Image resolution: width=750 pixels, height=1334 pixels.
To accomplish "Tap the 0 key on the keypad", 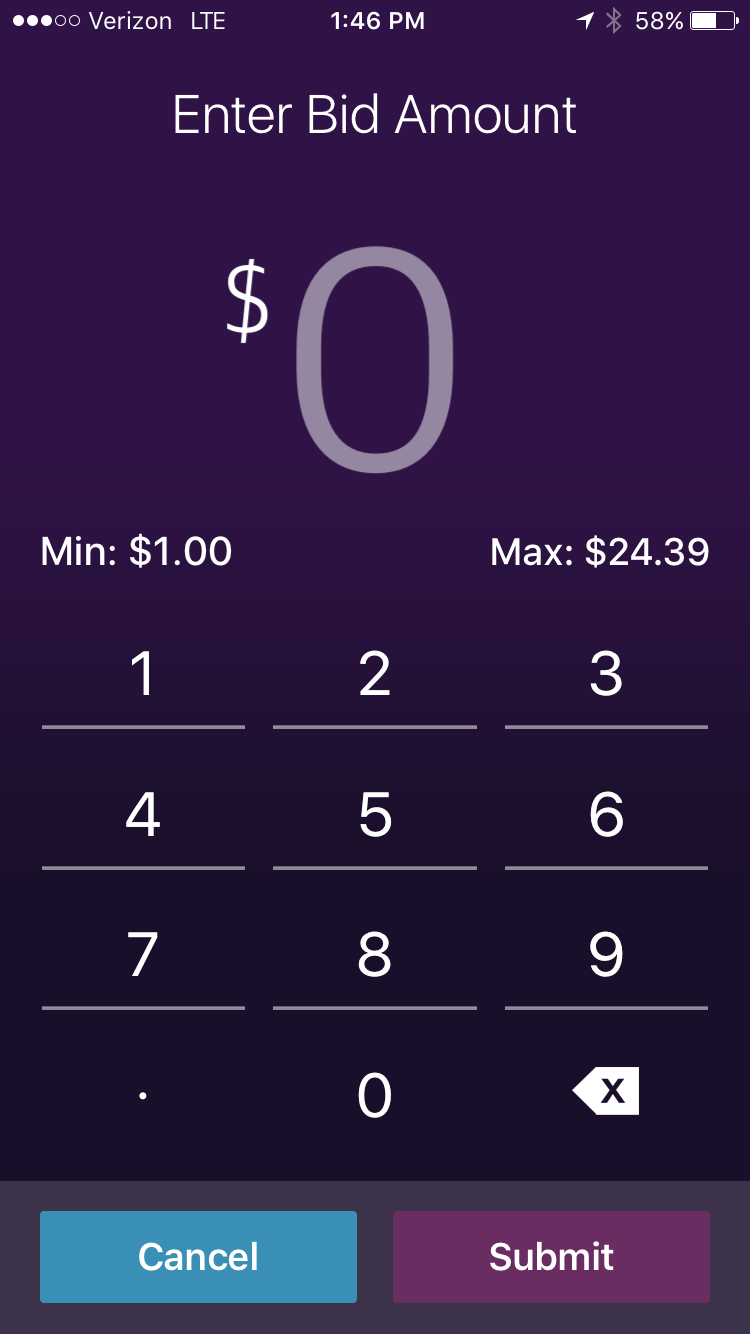I will pos(375,1095).
